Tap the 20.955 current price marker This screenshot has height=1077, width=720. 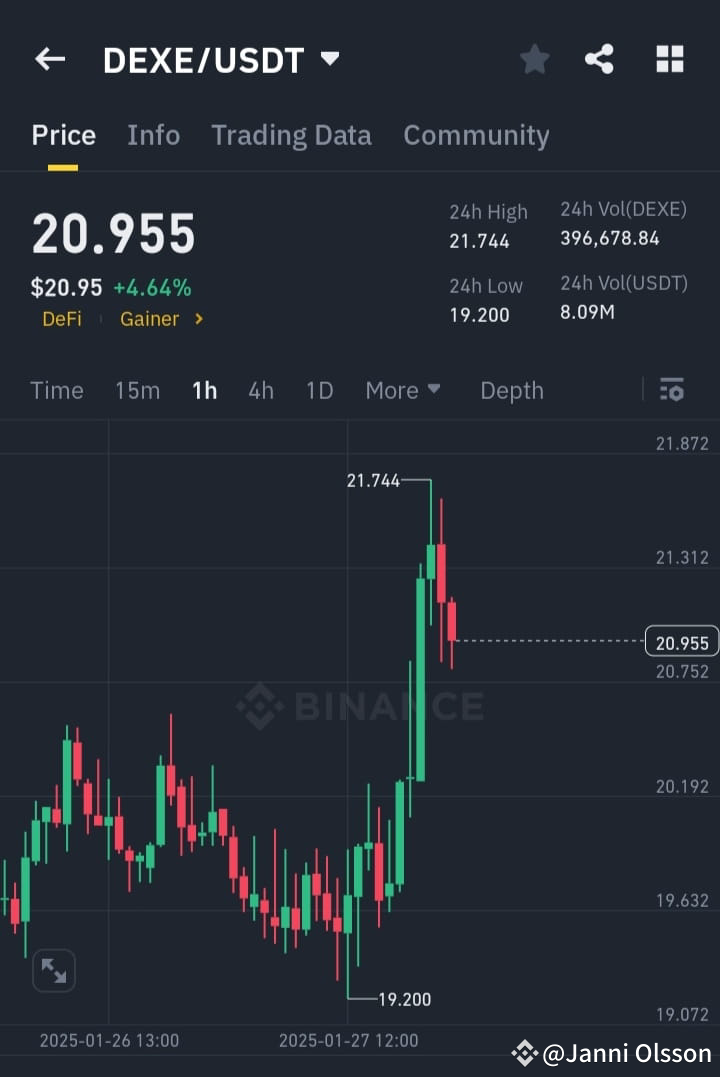click(x=681, y=641)
